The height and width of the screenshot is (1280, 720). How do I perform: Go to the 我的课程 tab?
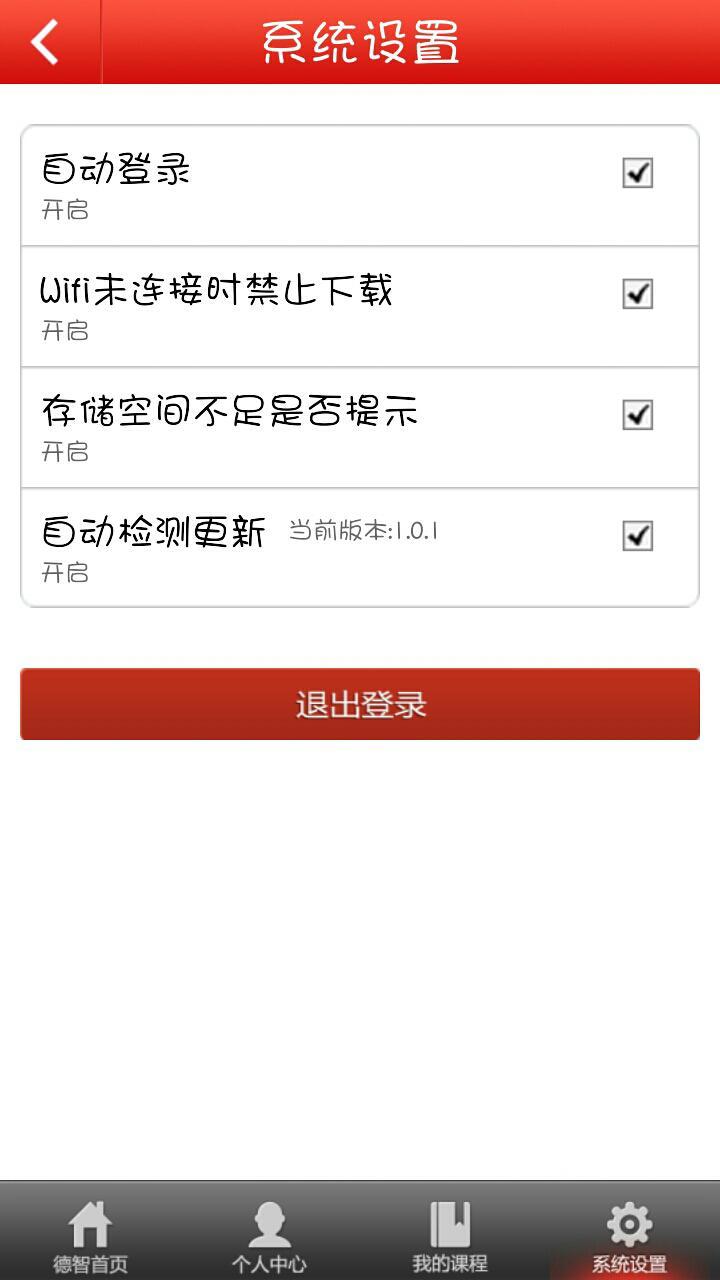point(449,1236)
